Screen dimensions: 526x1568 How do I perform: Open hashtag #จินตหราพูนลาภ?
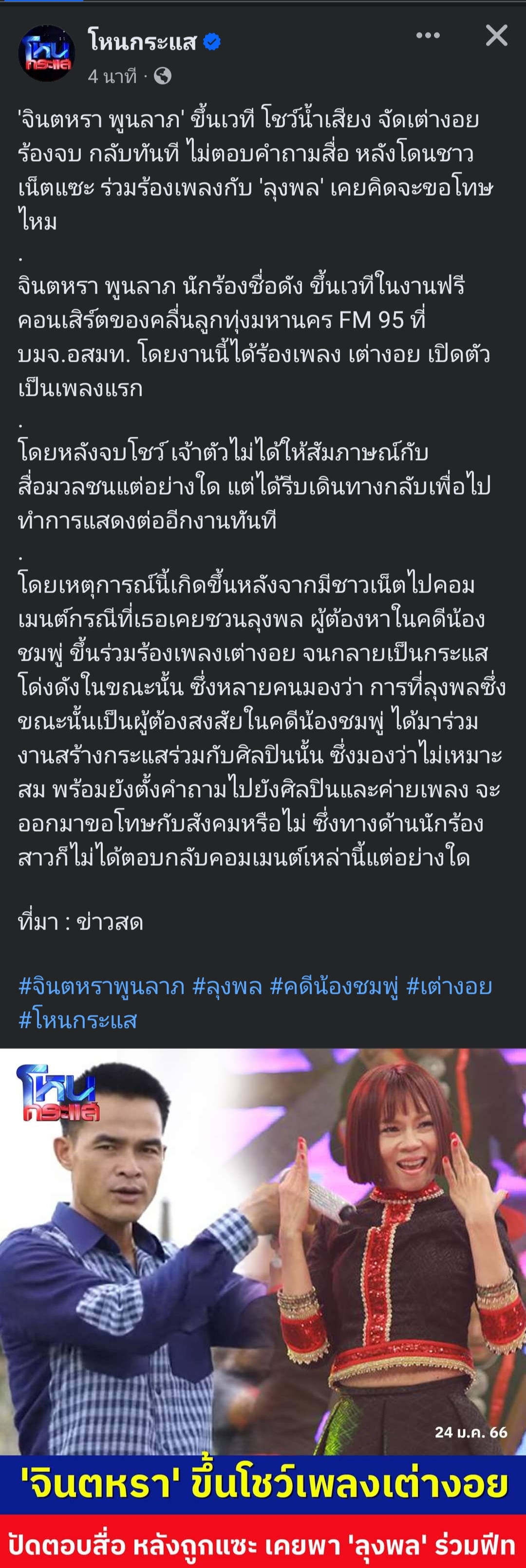(102, 986)
